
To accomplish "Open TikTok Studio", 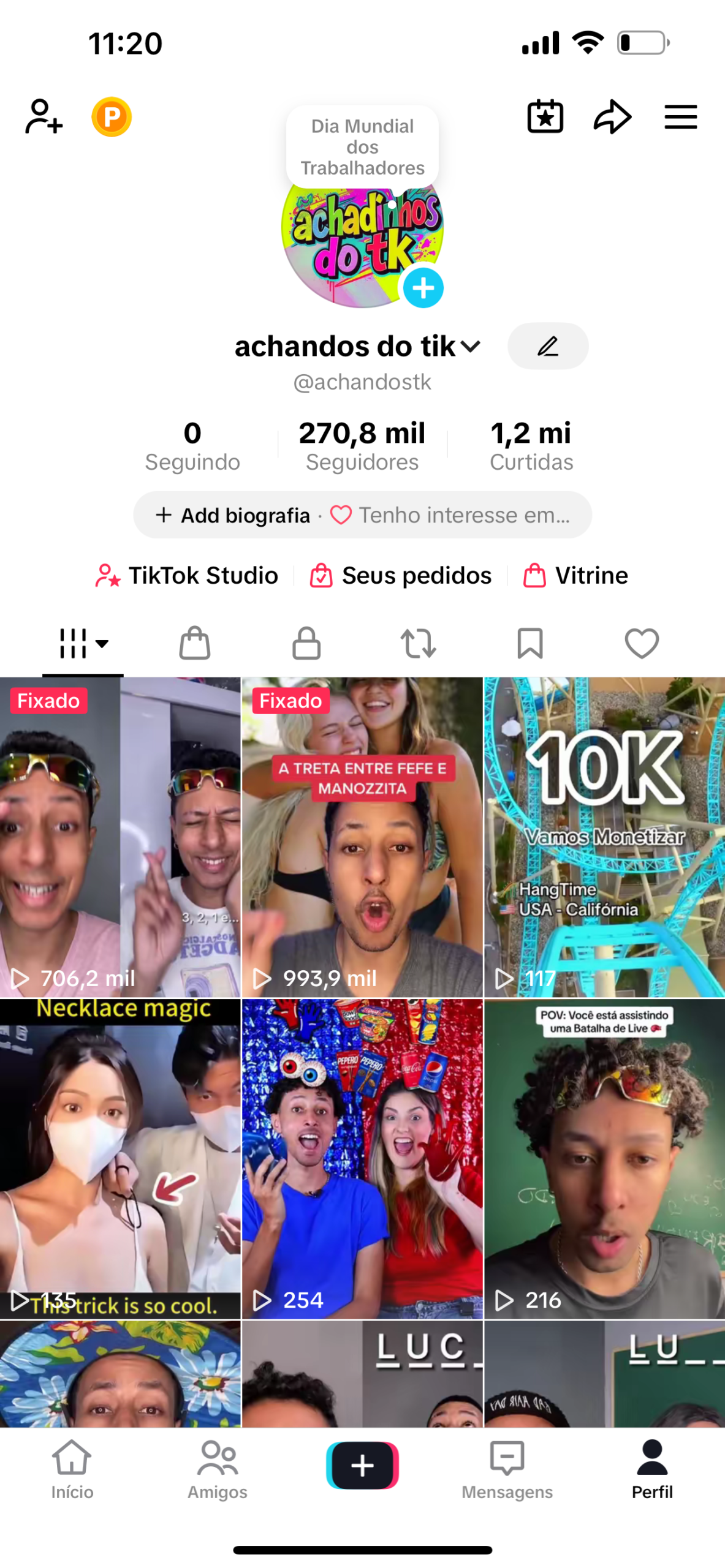I will (x=187, y=575).
